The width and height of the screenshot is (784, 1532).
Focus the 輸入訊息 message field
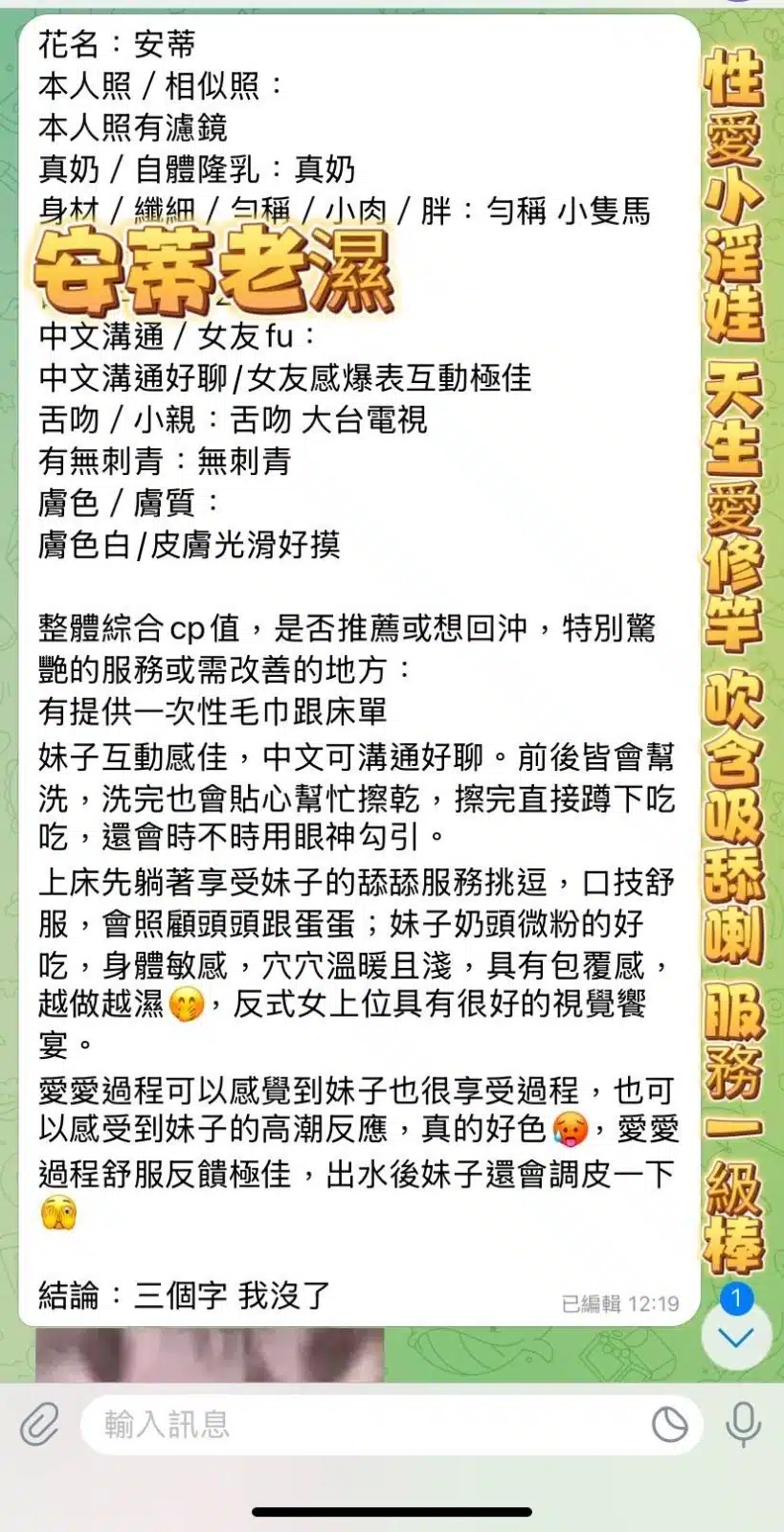pyautogui.click(x=364, y=1425)
